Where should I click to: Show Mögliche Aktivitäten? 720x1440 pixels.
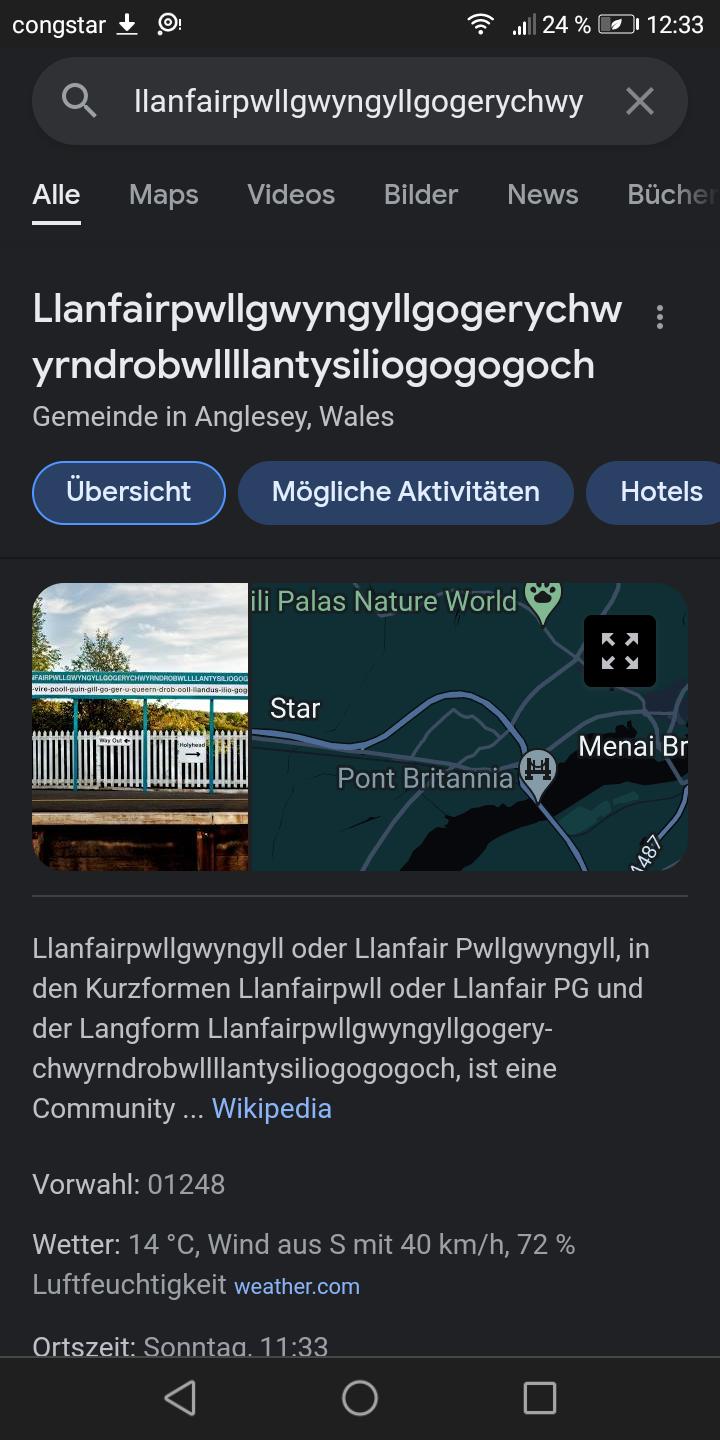coord(405,492)
